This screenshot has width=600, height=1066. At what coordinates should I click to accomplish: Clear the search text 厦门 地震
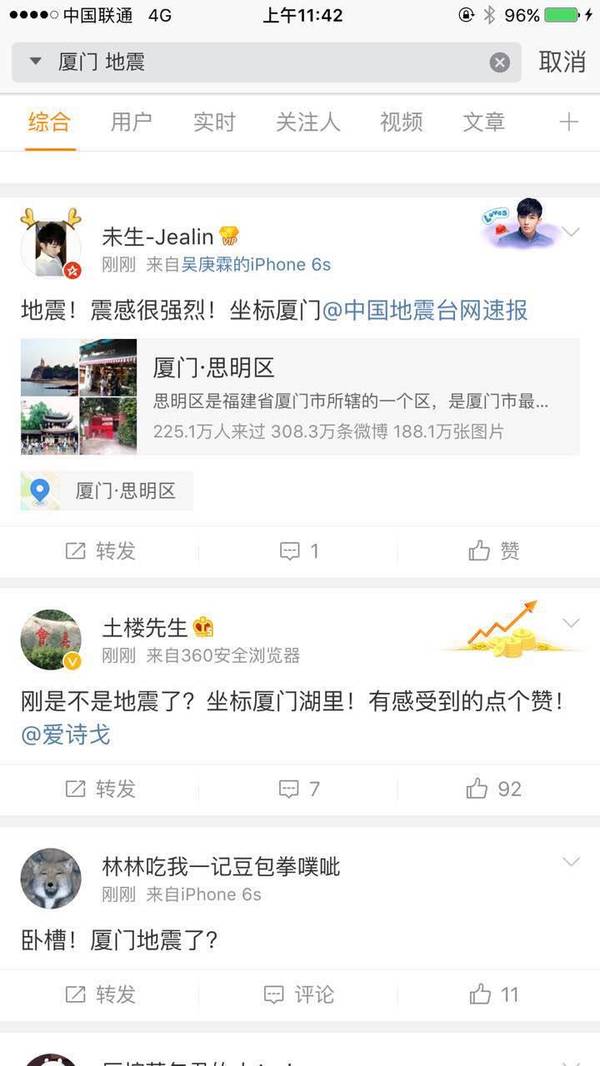[499, 63]
